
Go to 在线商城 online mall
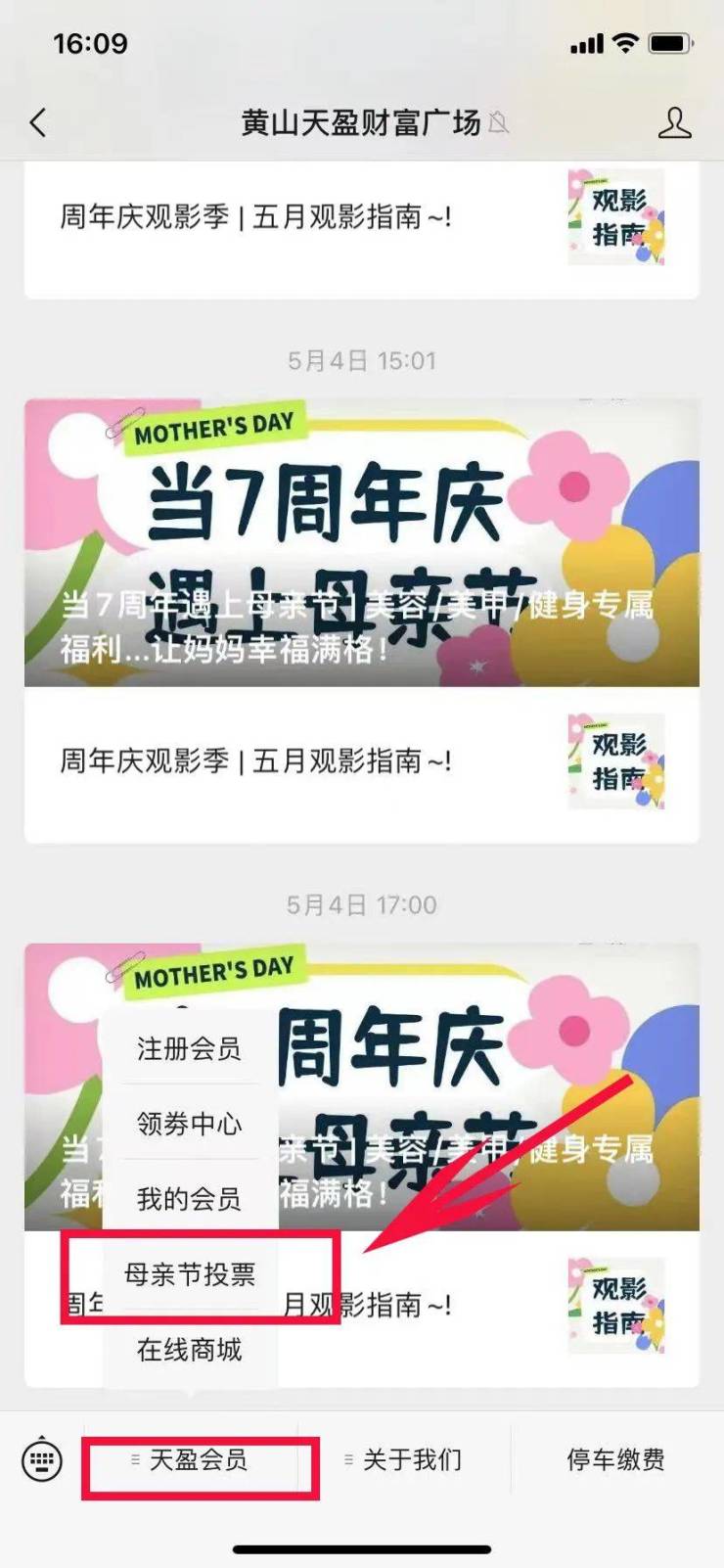tap(189, 1350)
